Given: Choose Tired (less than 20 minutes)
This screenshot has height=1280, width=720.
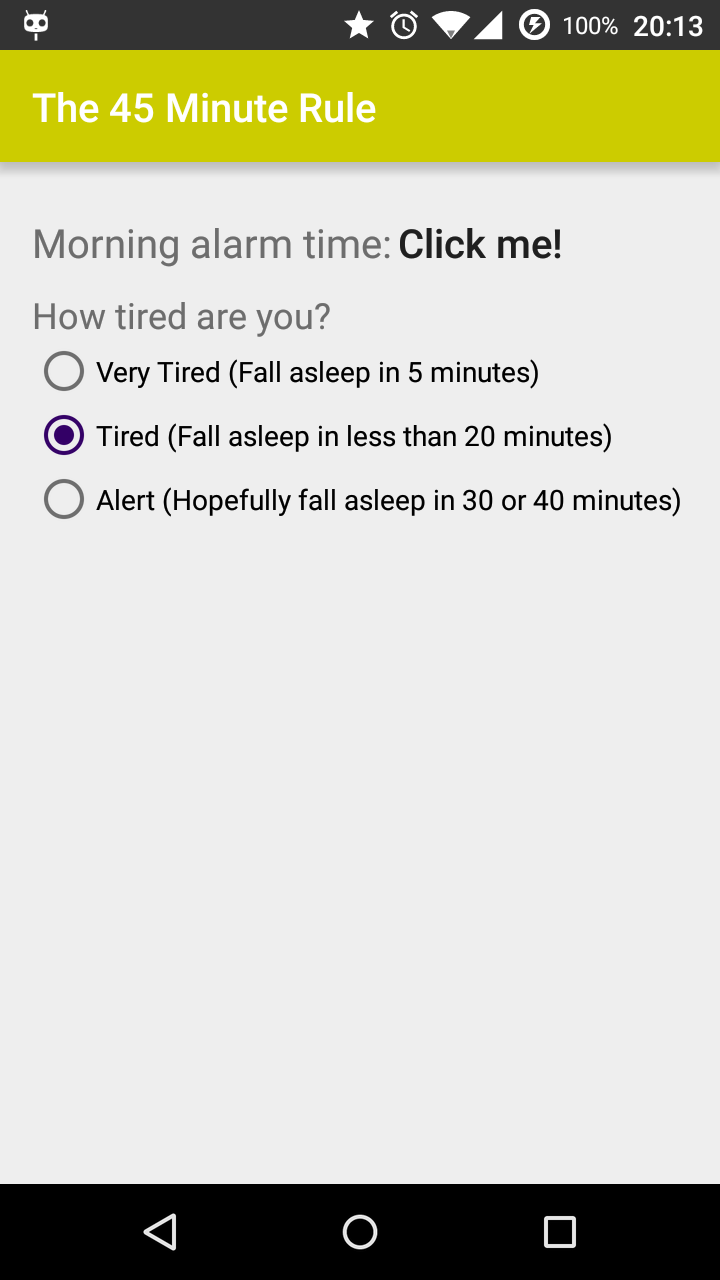Looking at the screenshot, I should 328,436.
